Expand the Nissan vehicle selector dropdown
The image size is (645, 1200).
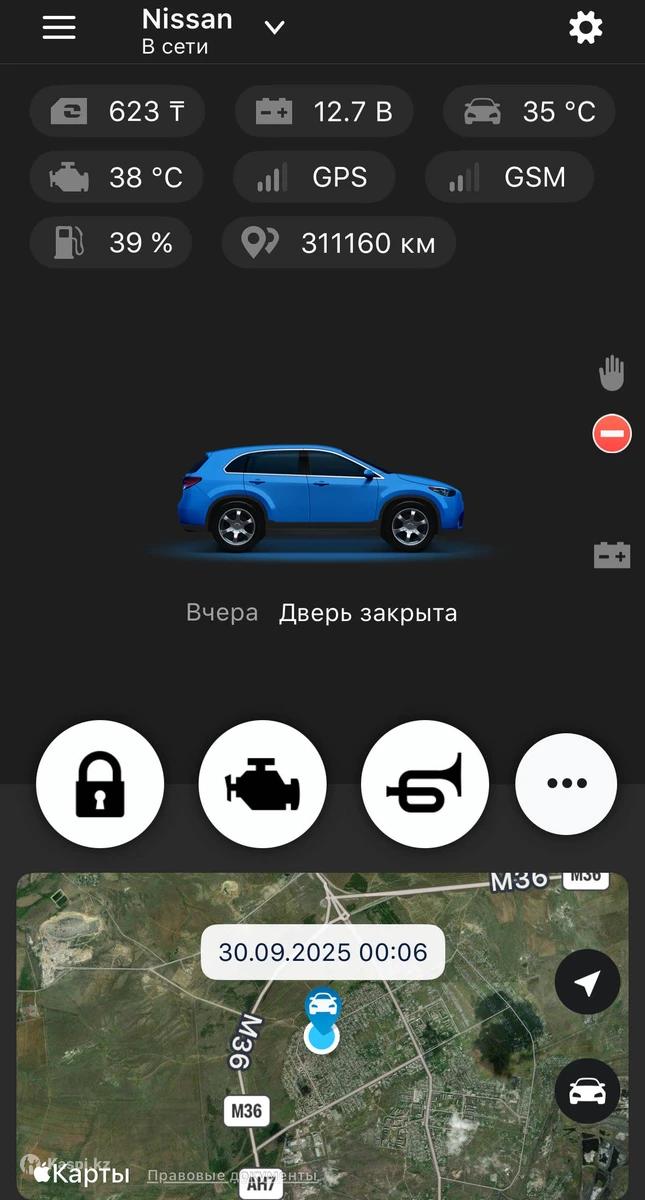274,28
